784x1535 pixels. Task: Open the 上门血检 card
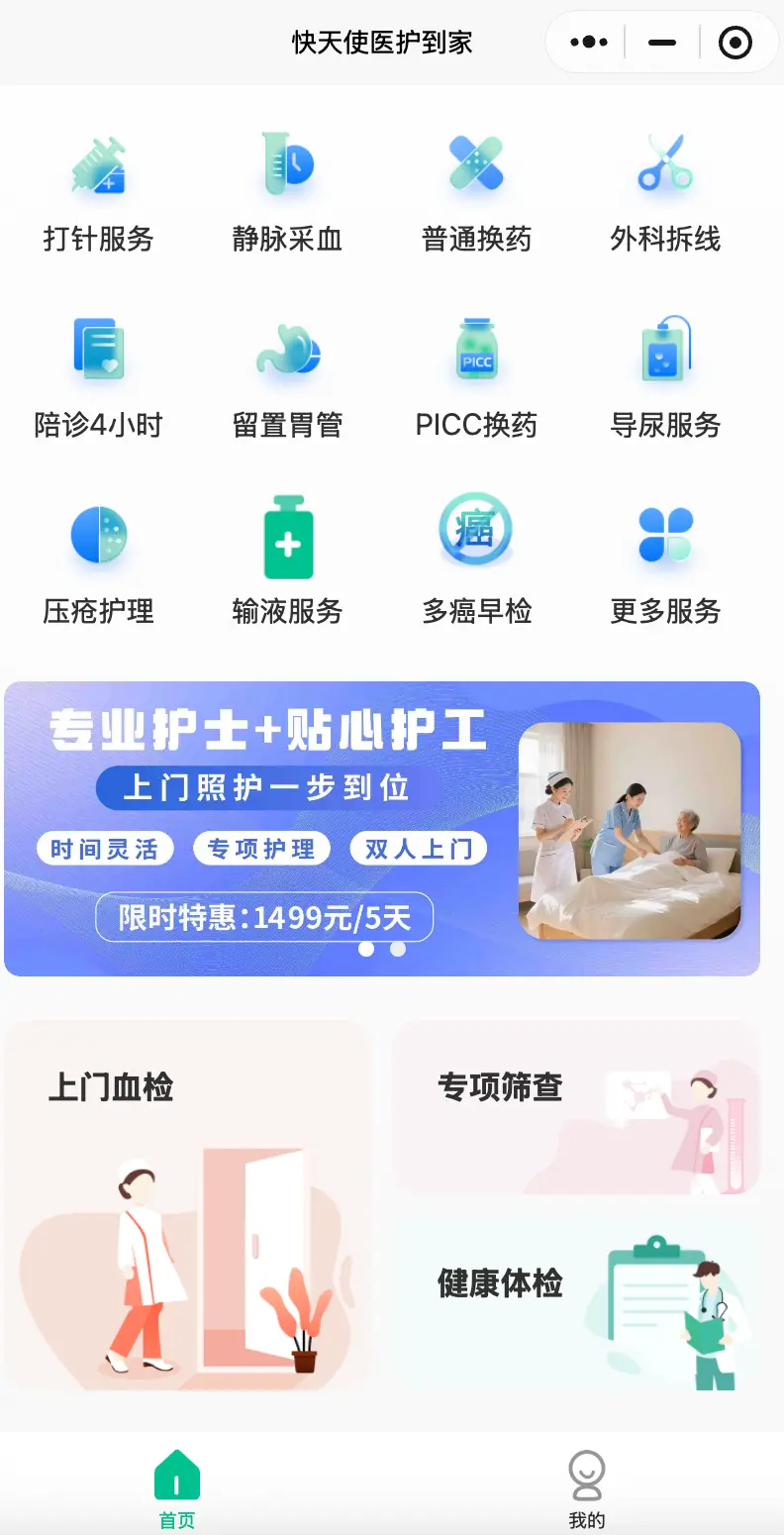coord(187,1204)
